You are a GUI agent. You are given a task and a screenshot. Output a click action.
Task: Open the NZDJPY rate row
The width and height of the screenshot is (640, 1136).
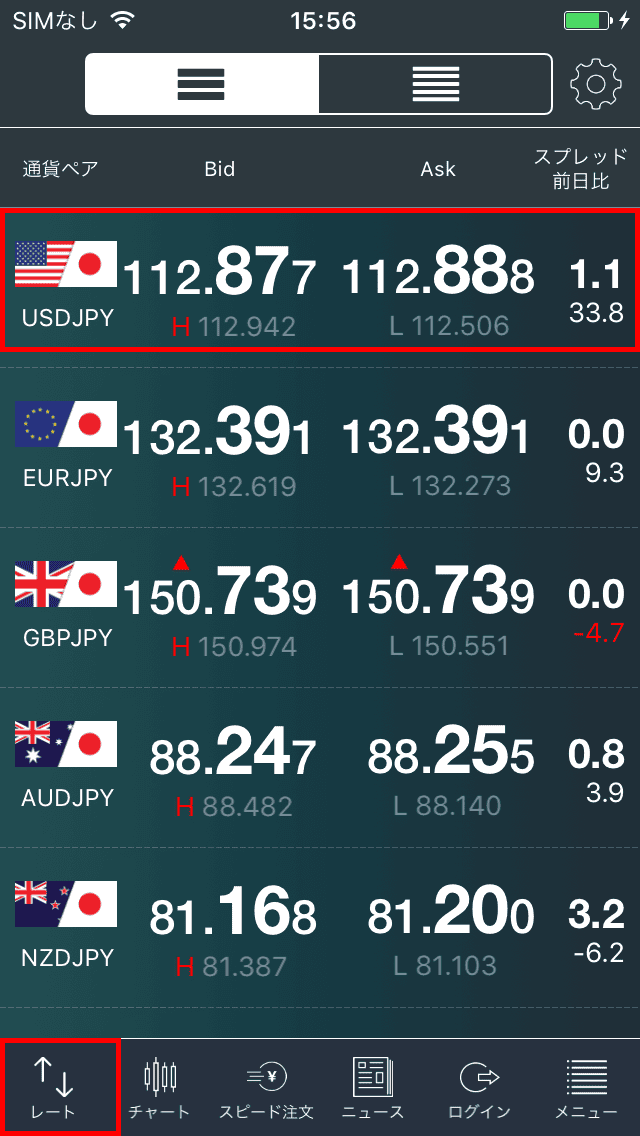320,928
